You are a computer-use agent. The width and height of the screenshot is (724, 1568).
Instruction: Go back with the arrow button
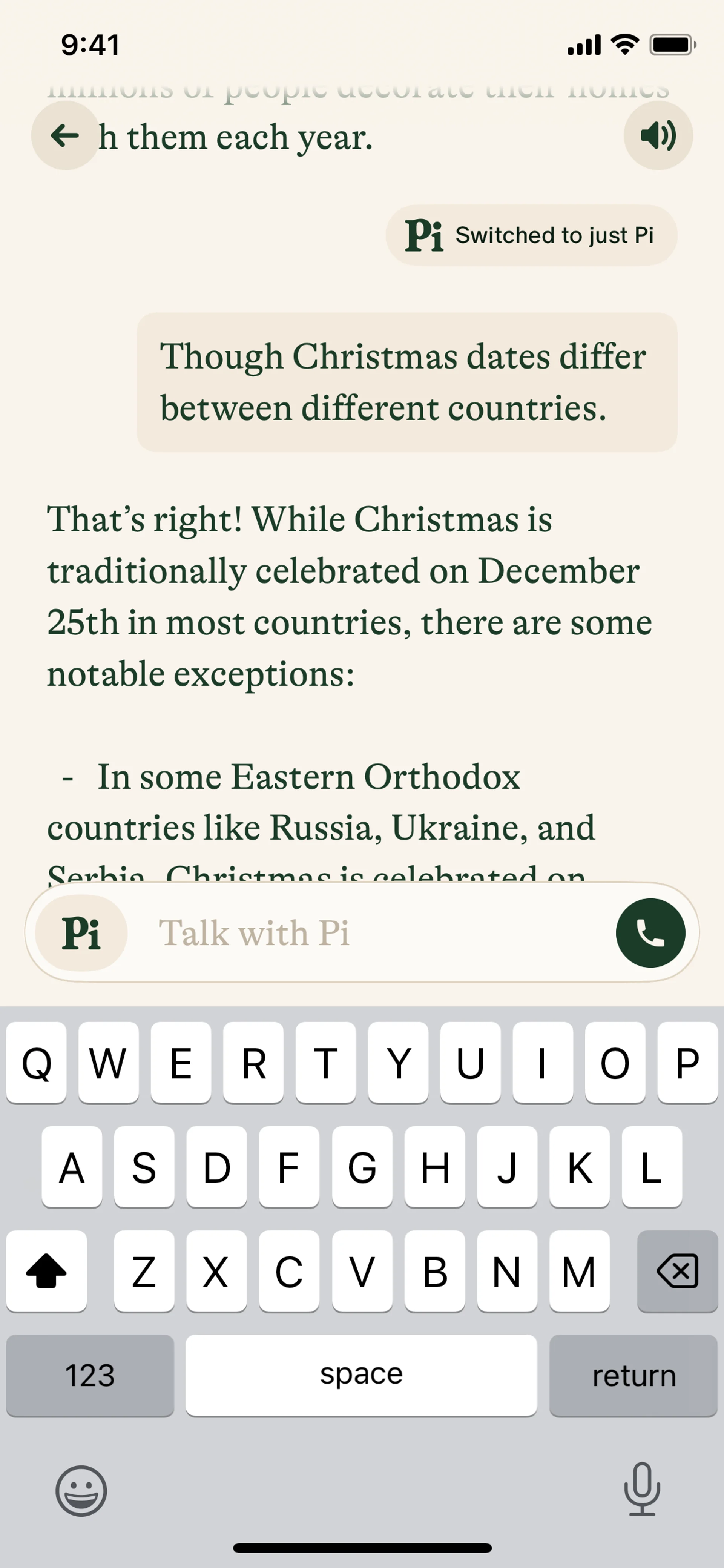point(65,135)
